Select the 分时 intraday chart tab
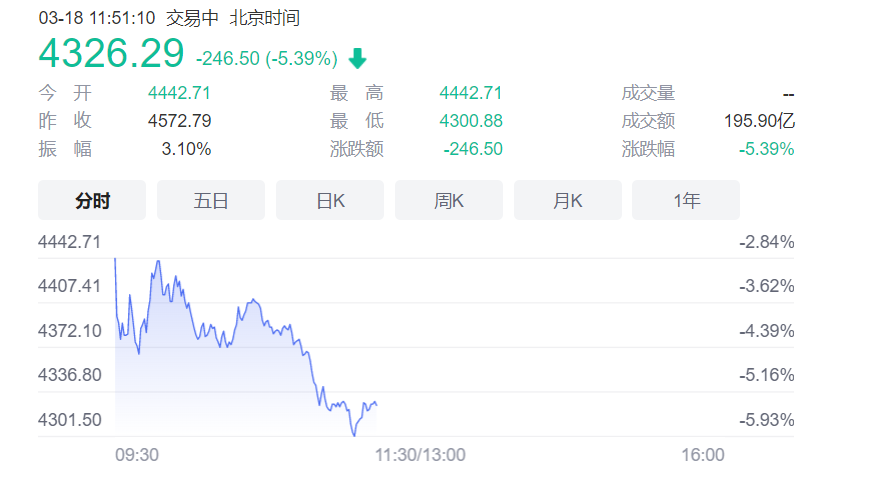The width and height of the screenshot is (882, 478). 92,200
